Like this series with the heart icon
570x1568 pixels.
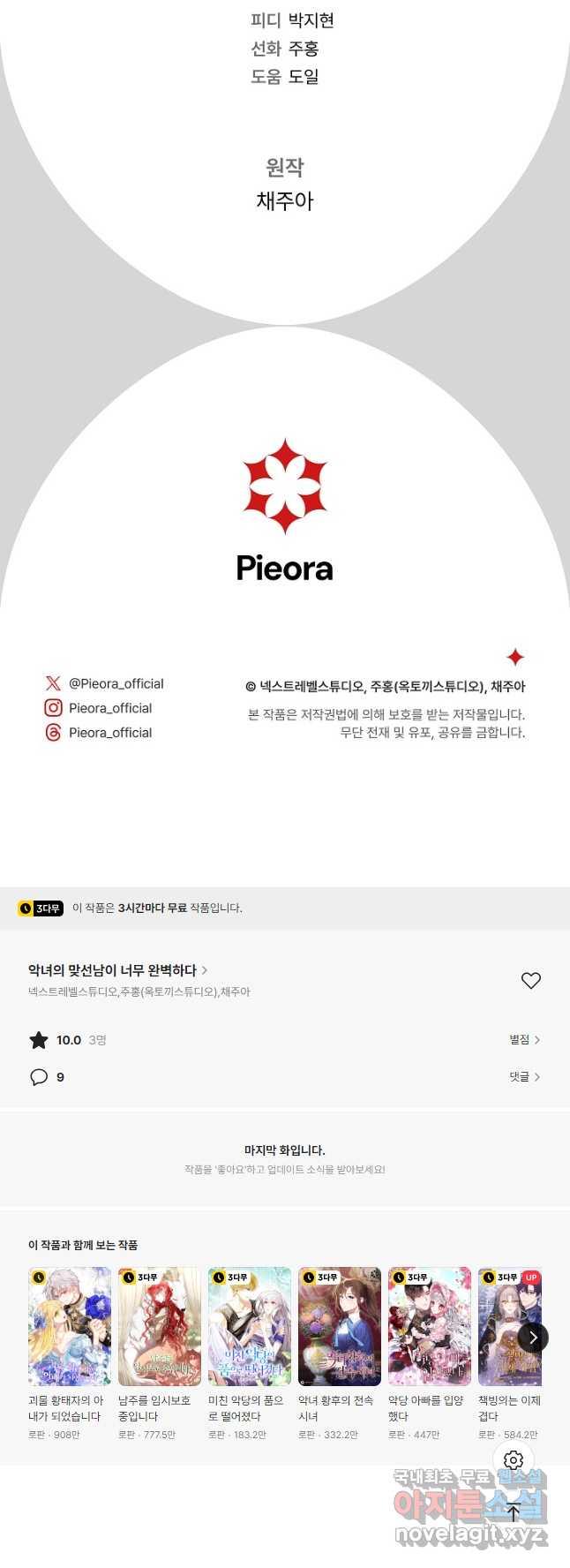click(x=530, y=981)
